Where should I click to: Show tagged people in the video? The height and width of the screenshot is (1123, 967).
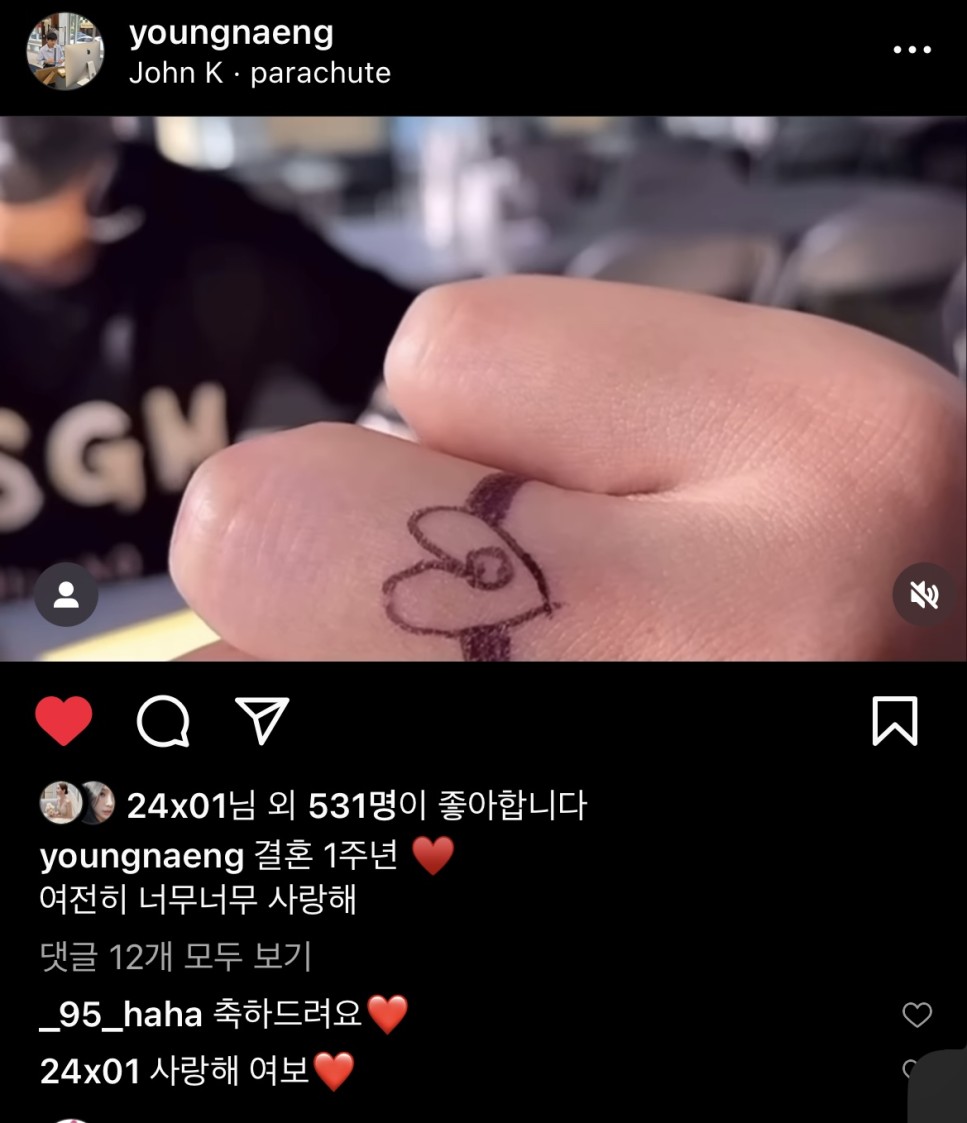[x=66, y=595]
